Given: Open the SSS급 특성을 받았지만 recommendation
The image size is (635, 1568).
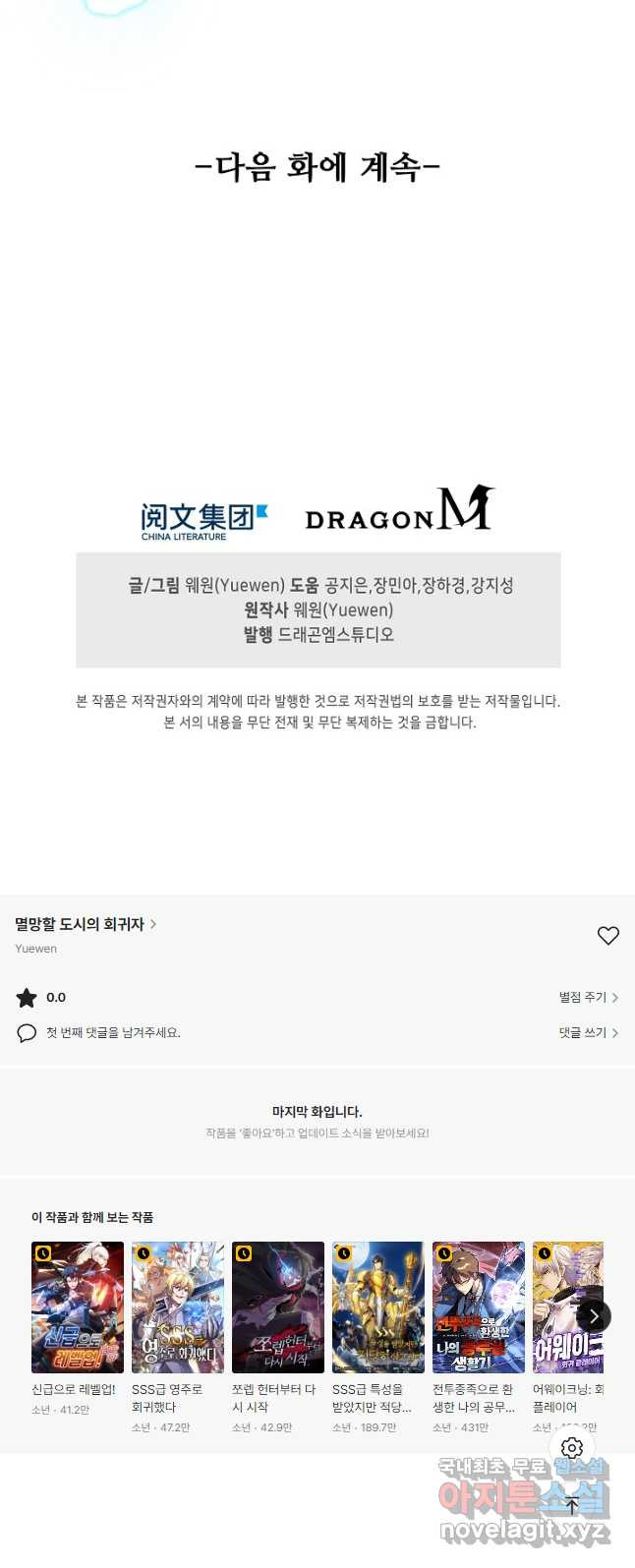Looking at the screenshot, I should coord(378,1307).
